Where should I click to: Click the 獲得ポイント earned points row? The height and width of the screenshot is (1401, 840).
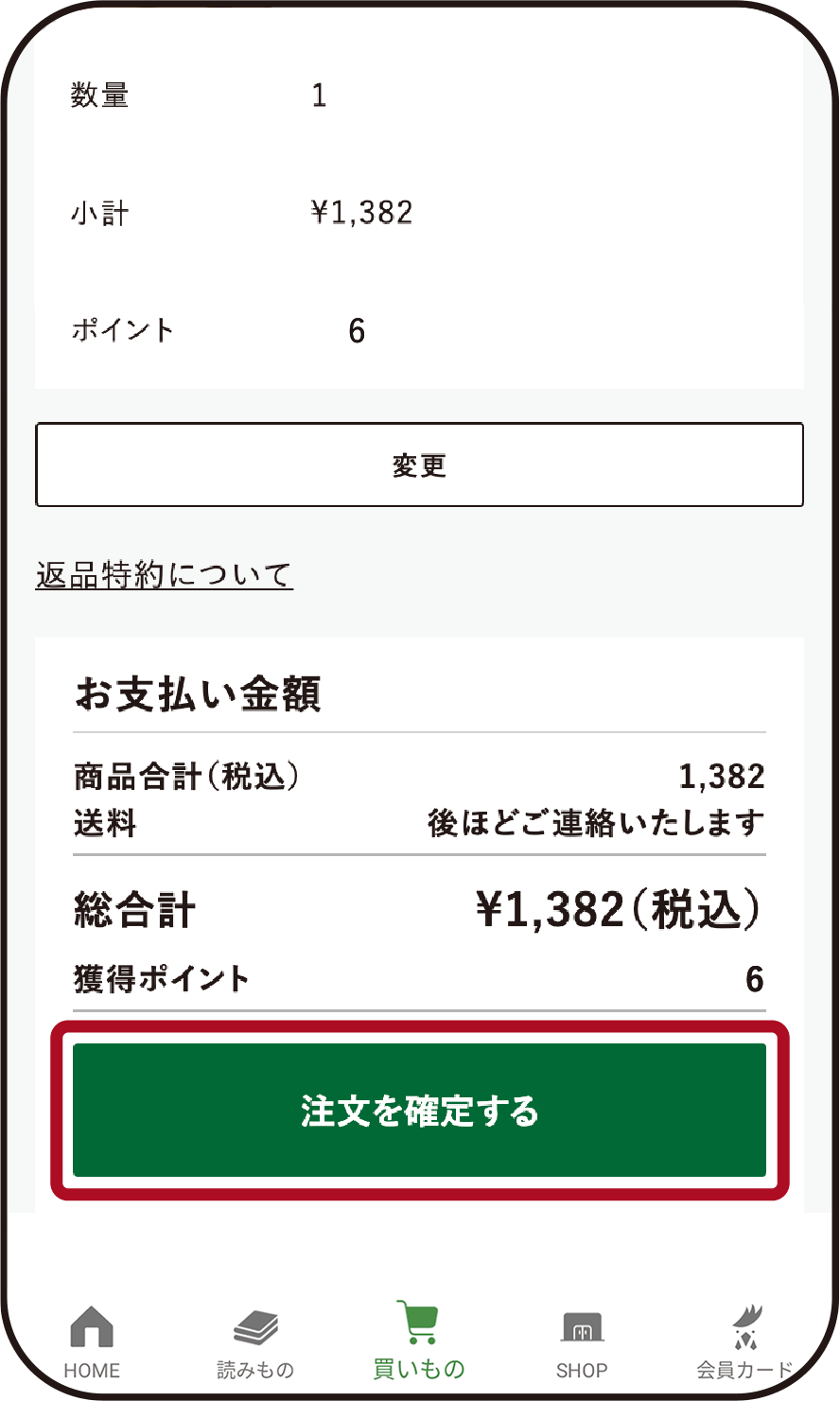coord(419,979)
